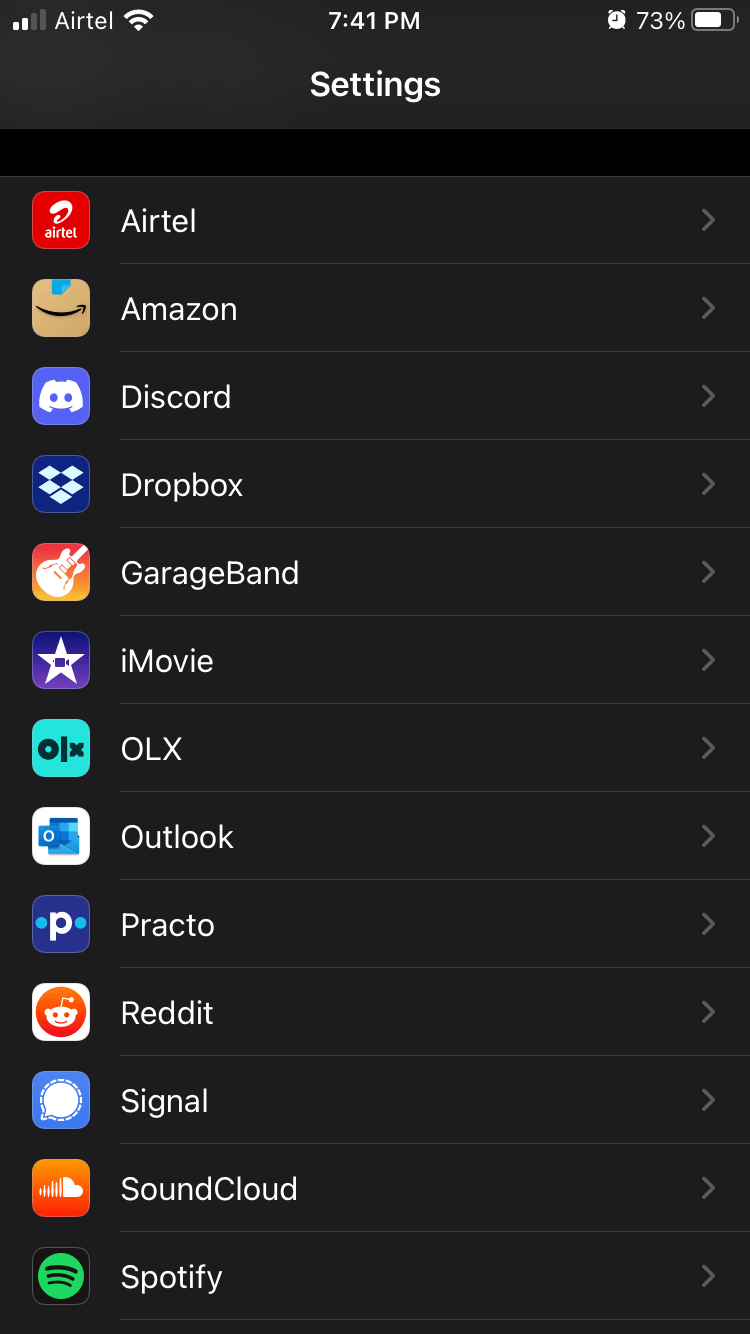Open the Signal settings entry
The image size is (750, 1334).
point(375,1100)
